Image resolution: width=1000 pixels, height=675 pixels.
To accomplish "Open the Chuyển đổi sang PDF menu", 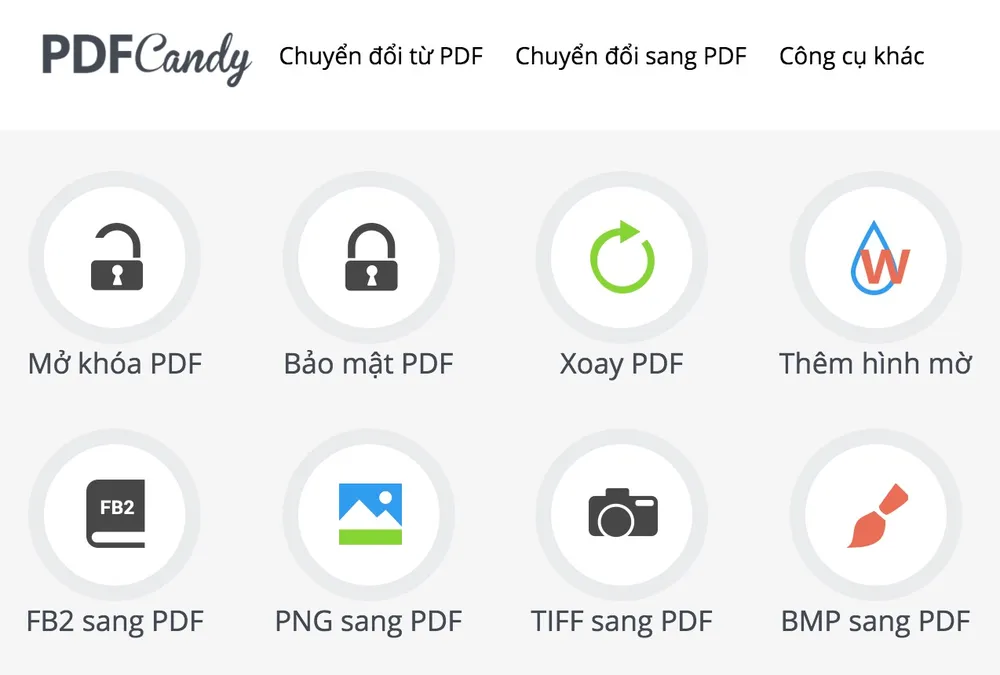I will coord(630,56).
